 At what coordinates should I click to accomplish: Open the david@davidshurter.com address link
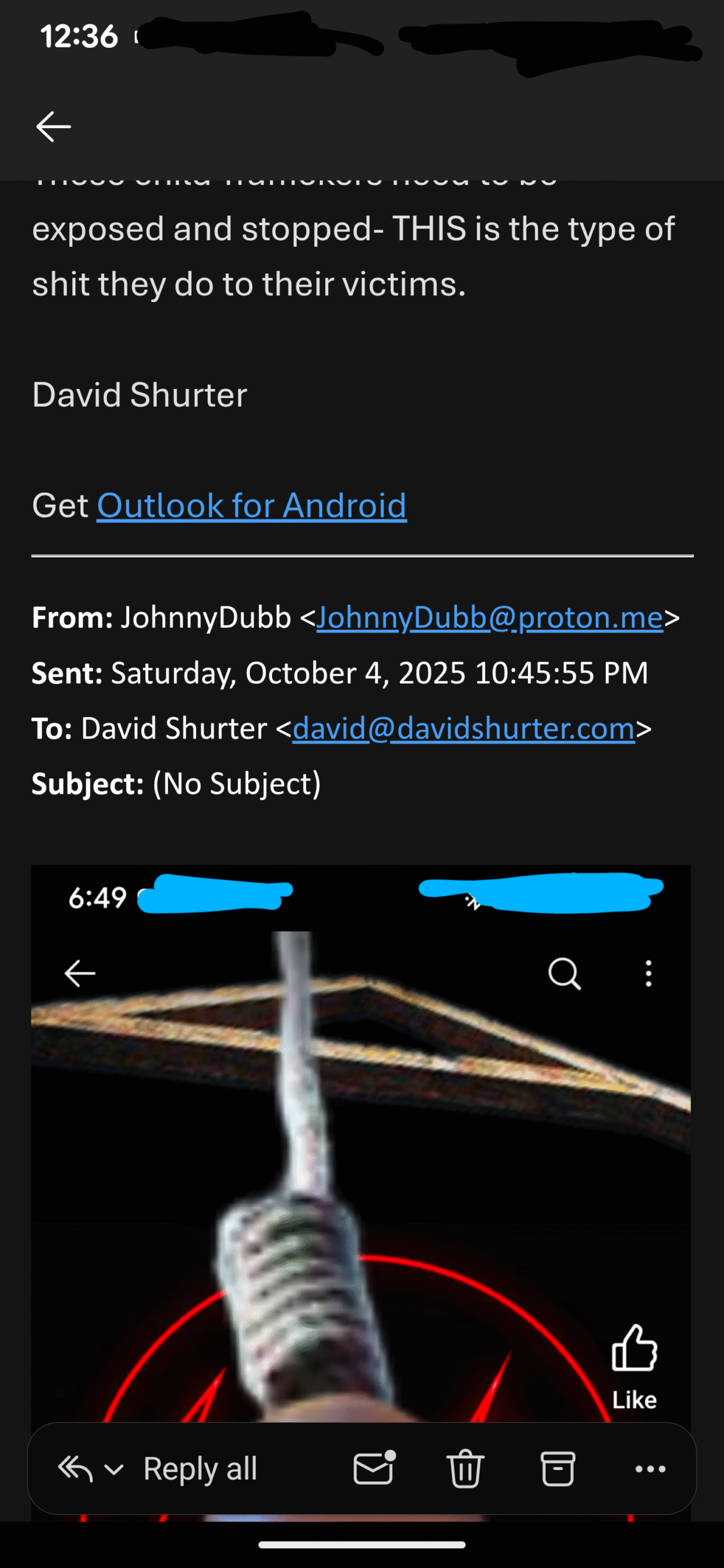pos(463,729)
